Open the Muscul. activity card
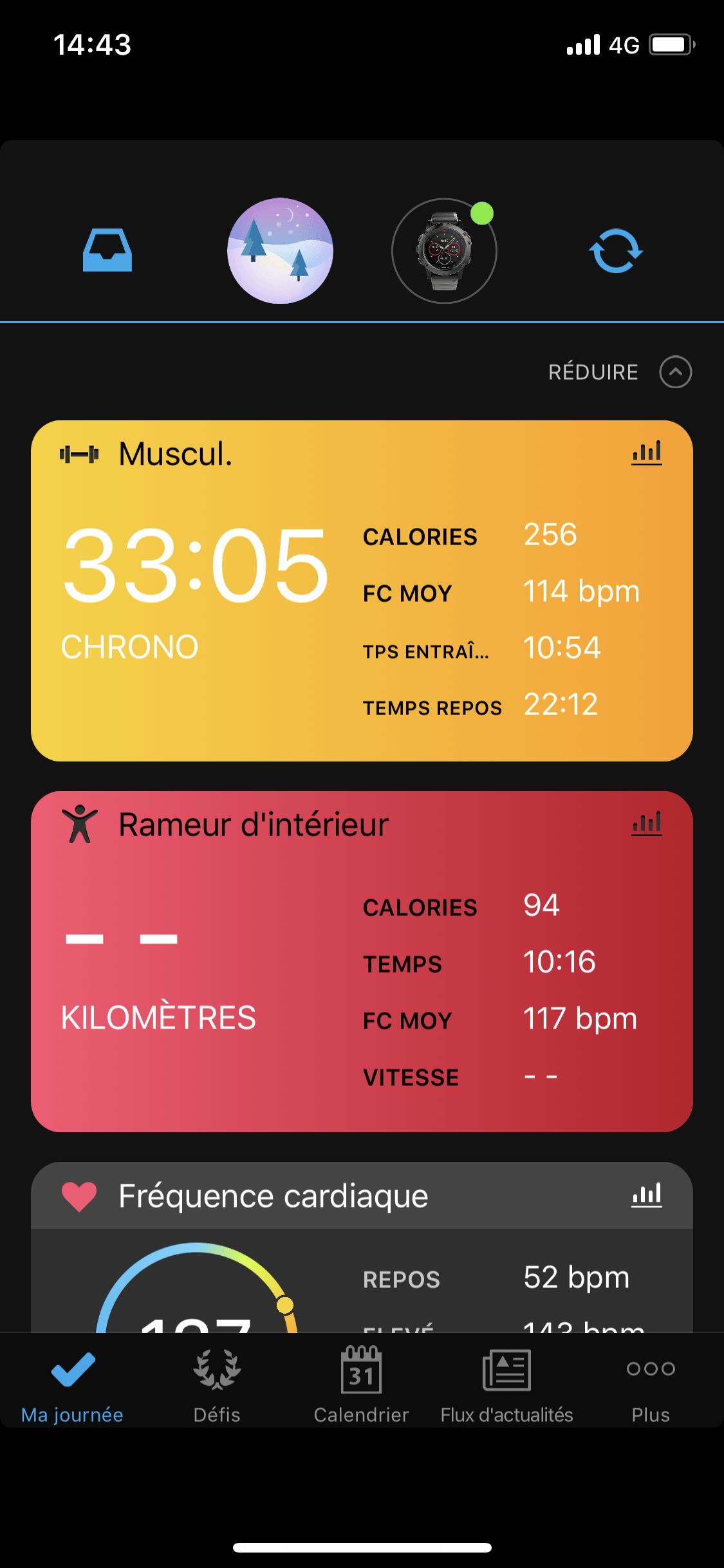Screen dimensions: 724x1568 point(362,591)
